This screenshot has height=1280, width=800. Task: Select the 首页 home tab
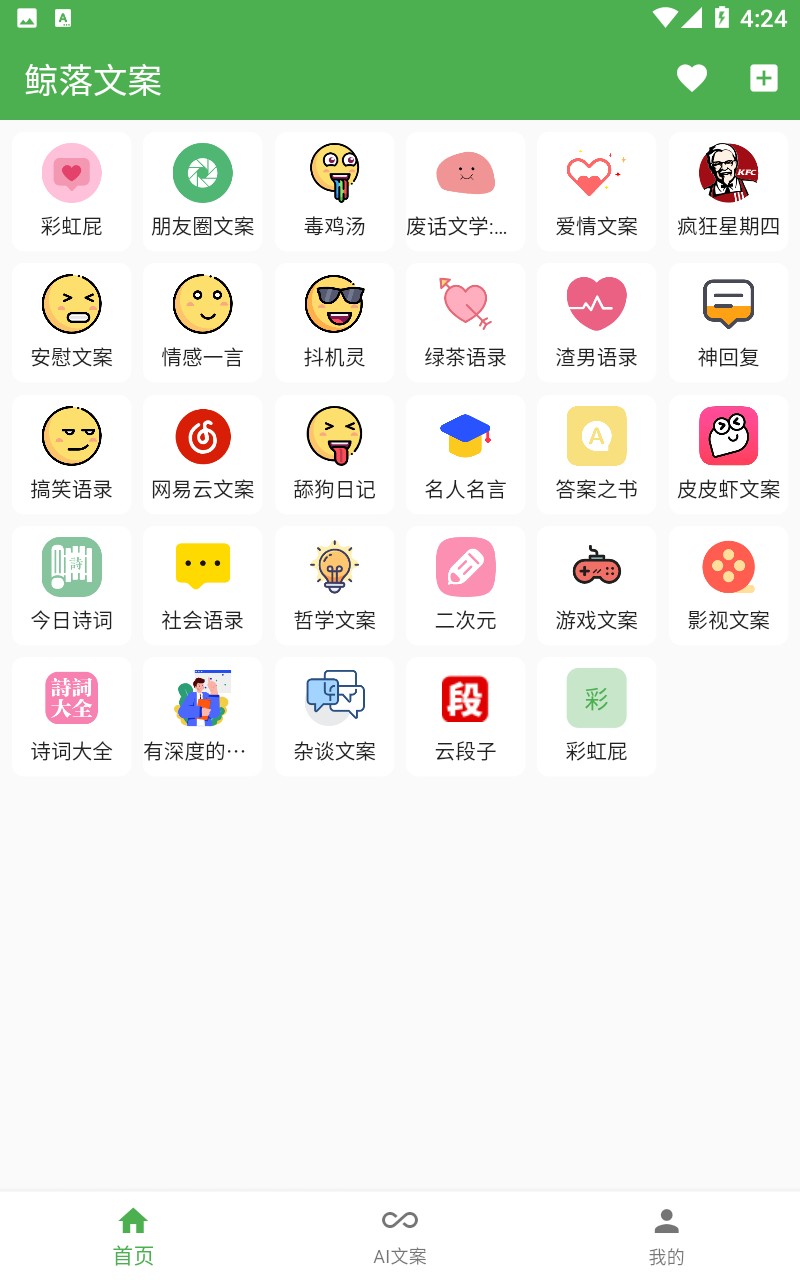click(x=132, y=1232)
